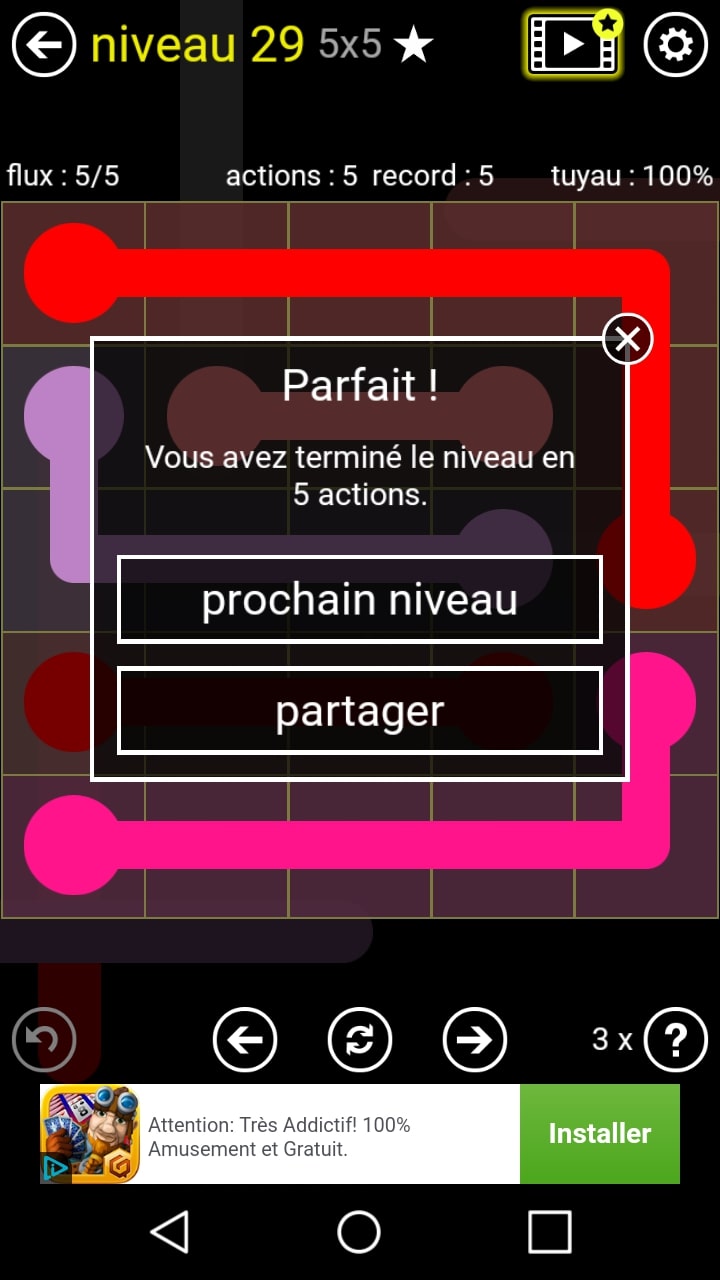Use a hint via question mark
The height and width of the screenshot is (1280, 720).
point(675,1040)
